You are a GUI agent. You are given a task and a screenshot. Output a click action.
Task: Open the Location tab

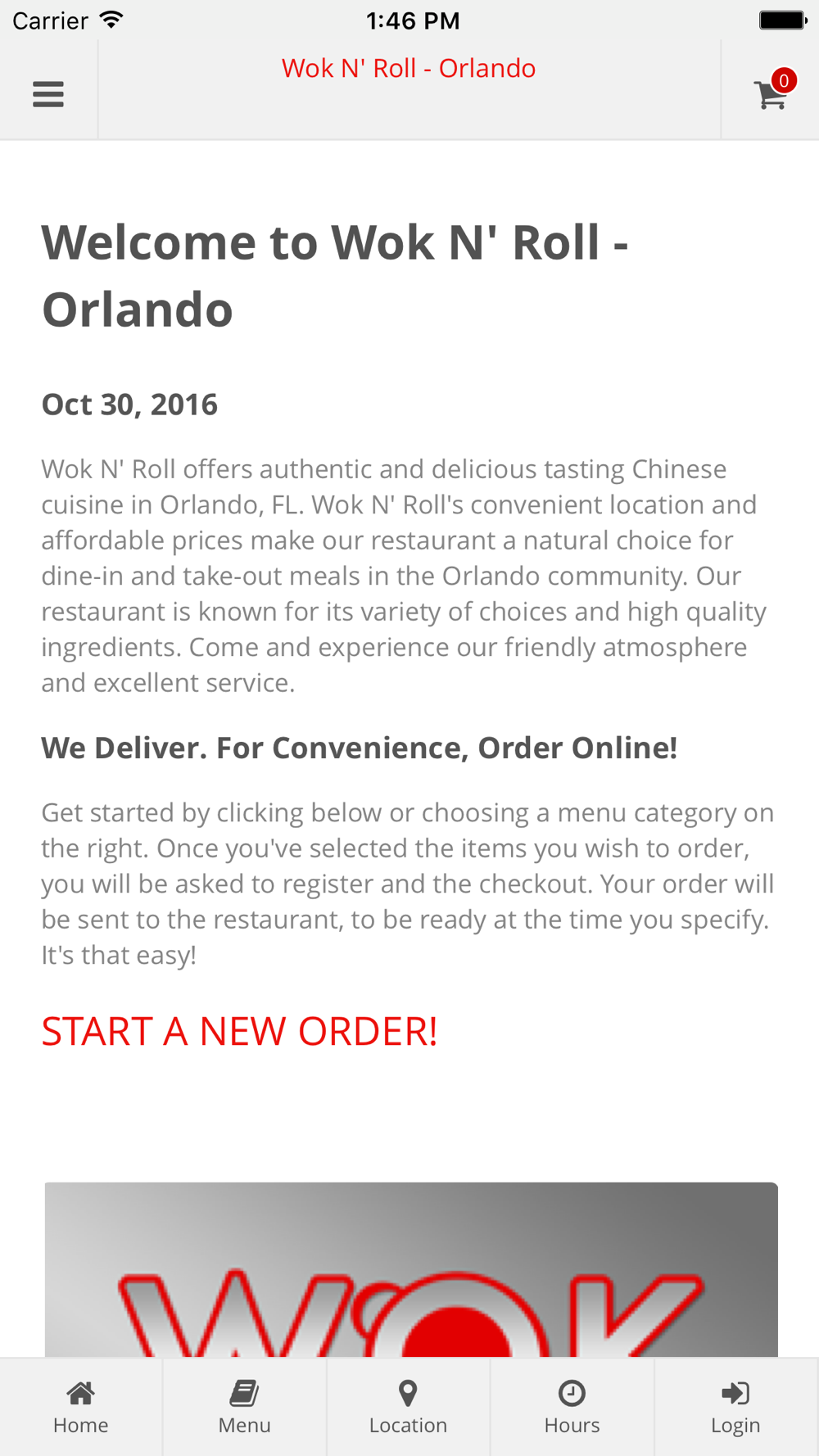pos(409,1407)
